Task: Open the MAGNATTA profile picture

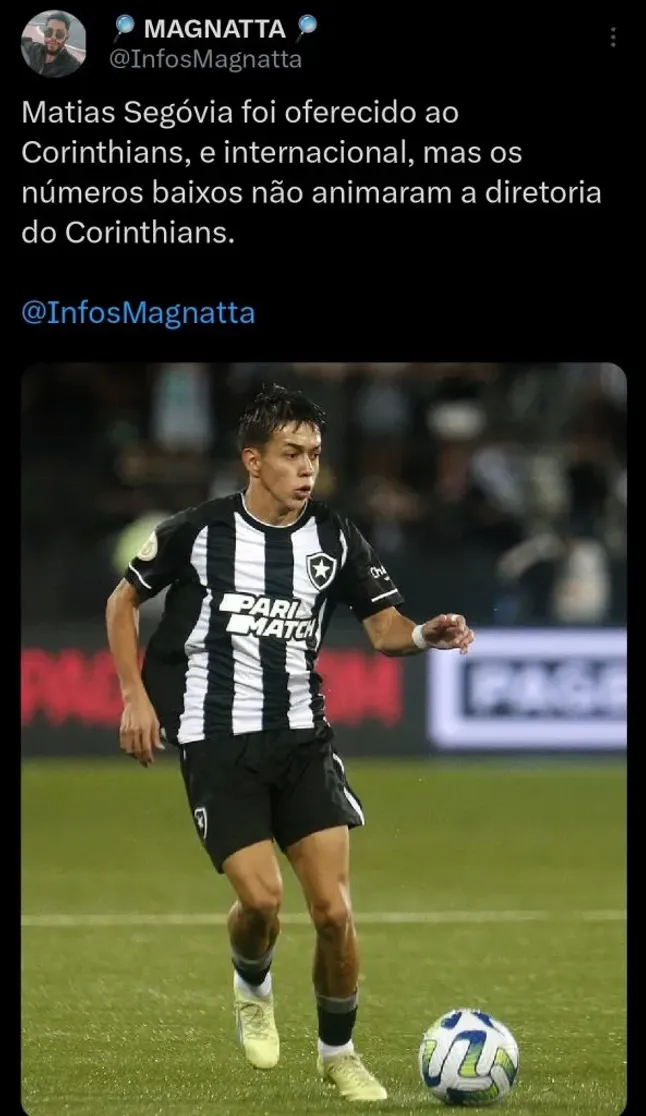Action: coord(53,44)
